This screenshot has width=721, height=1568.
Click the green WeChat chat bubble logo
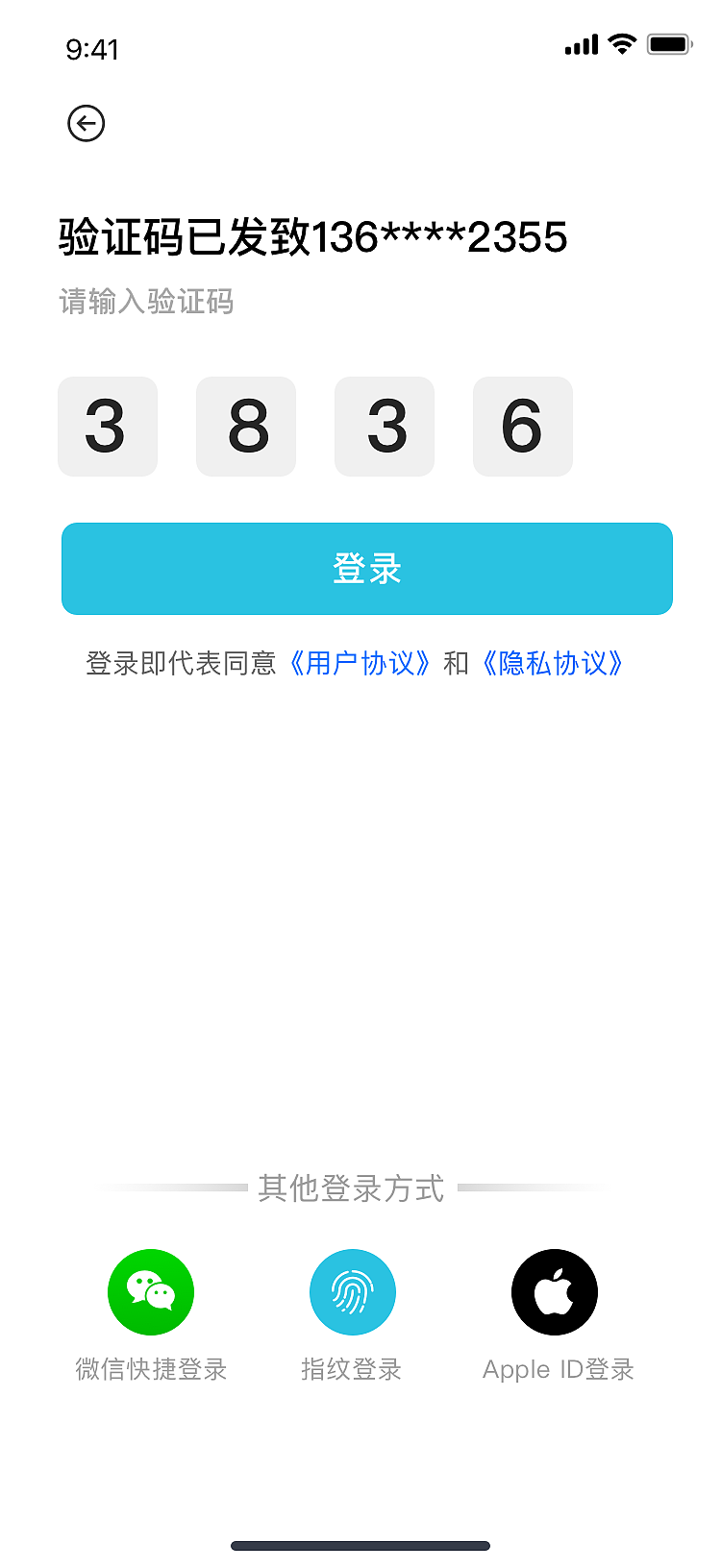click(150, 1291)
